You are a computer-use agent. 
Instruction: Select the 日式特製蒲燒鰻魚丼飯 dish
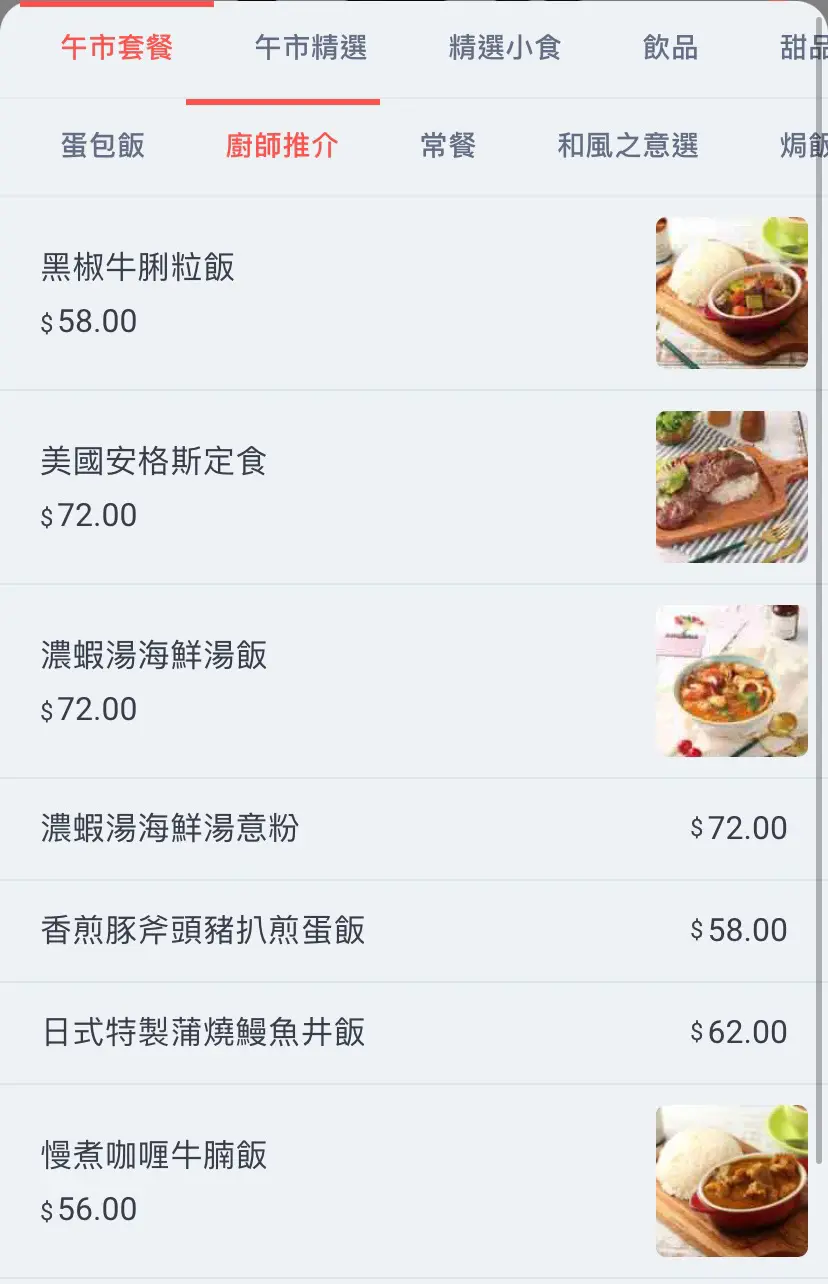point(203,1033)
